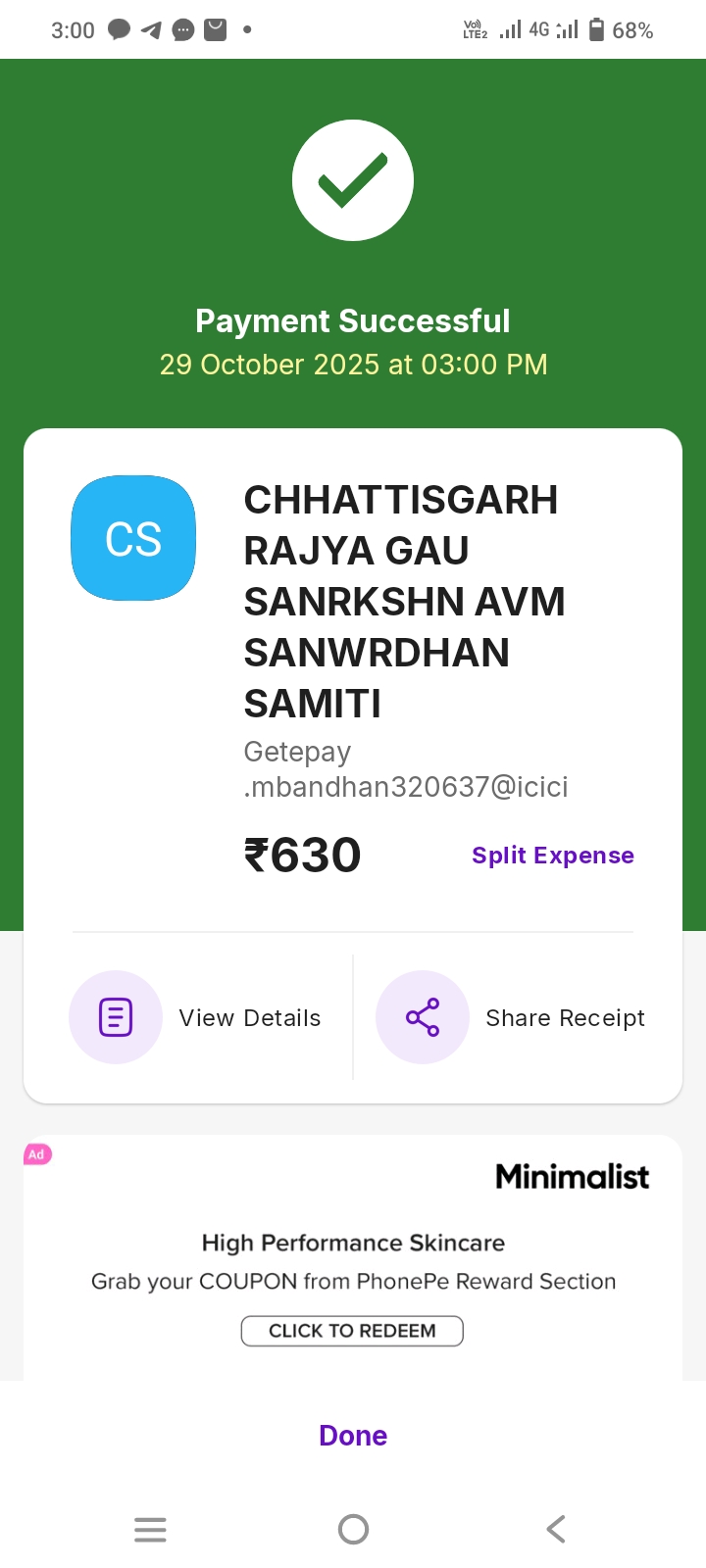Go back using the system back button
Viewport: 706px width, 1568px height.
pyautogui.click(x=556, y=1529)
